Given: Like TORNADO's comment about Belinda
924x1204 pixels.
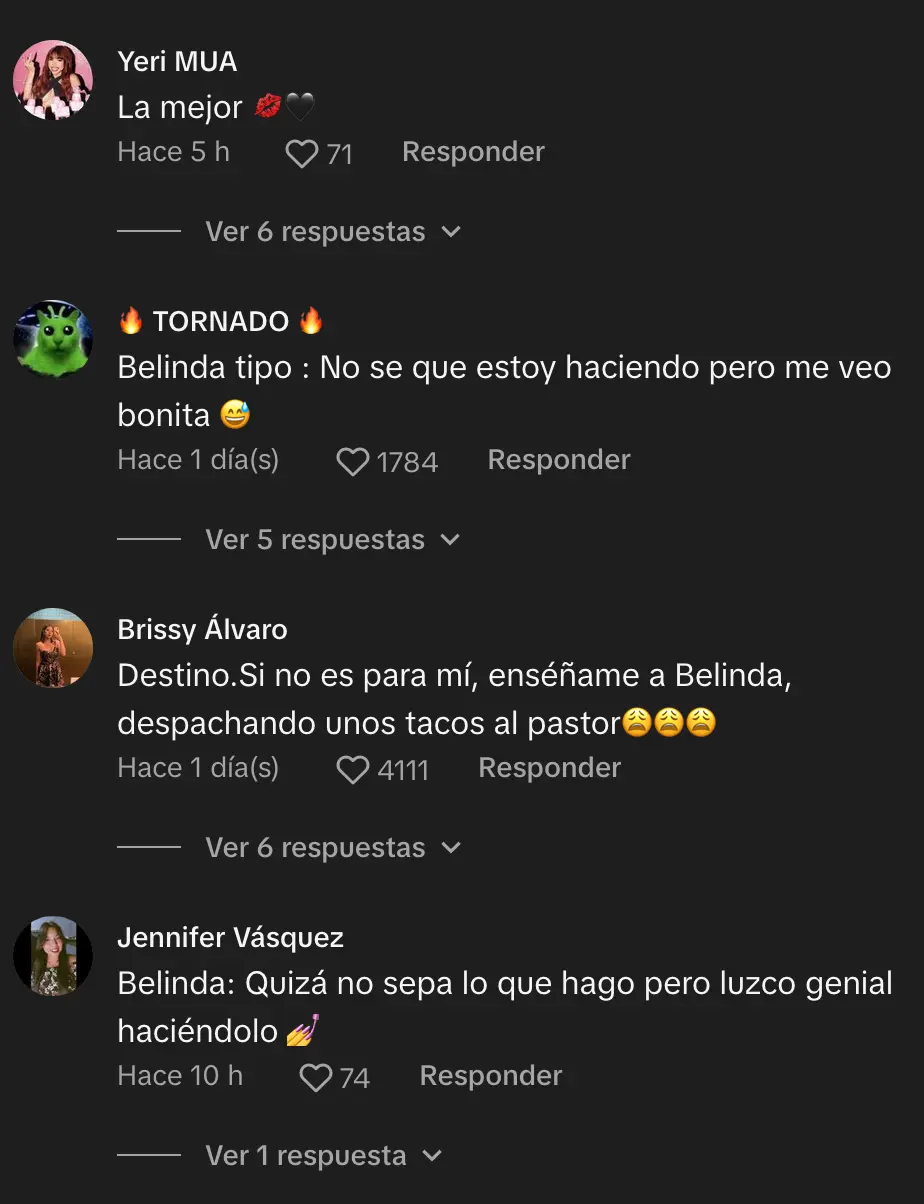Looking at the screenshot, I should tap(352, 461).
